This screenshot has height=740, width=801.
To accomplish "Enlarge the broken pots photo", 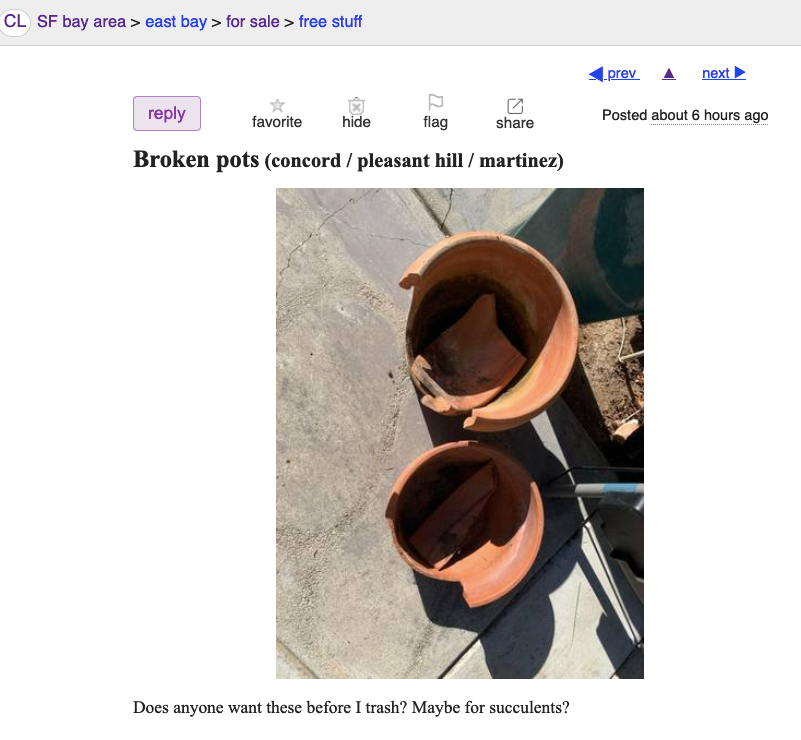I will (460, 433).
